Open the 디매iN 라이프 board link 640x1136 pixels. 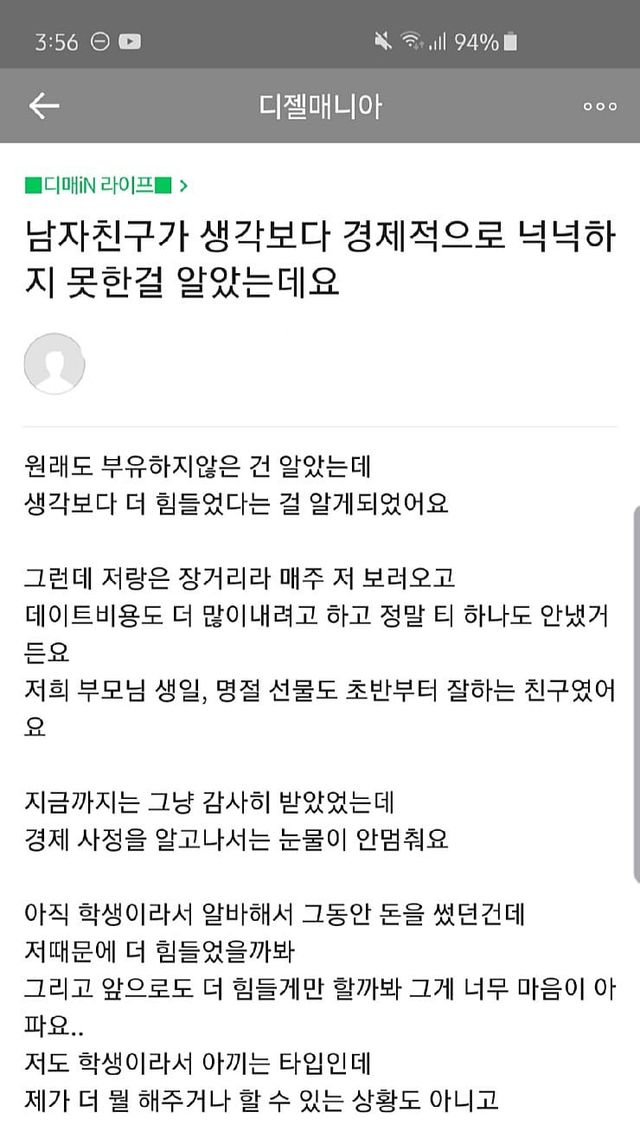pyautogui.click(x=106, y=184)
